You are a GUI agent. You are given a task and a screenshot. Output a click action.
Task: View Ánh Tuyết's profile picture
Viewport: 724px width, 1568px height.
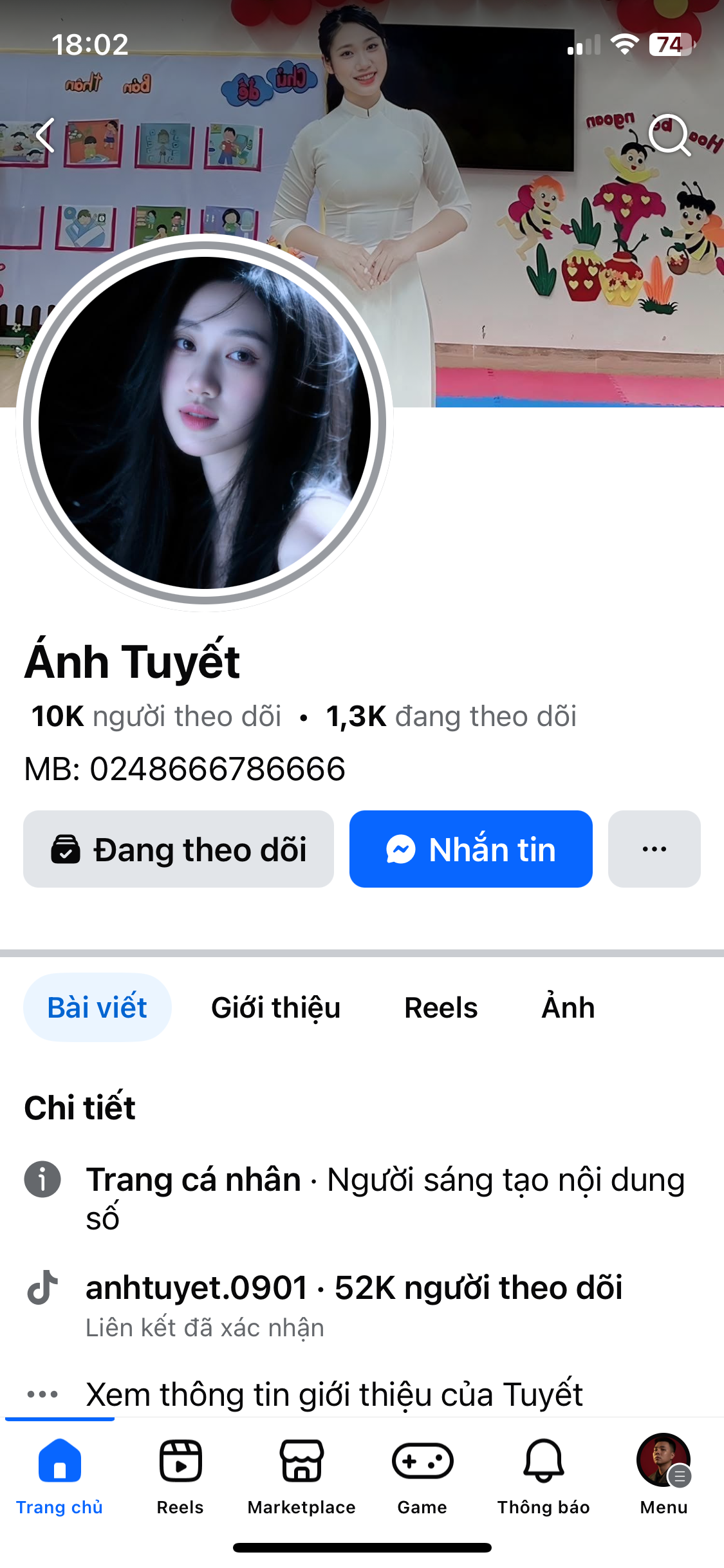point(205,422)
